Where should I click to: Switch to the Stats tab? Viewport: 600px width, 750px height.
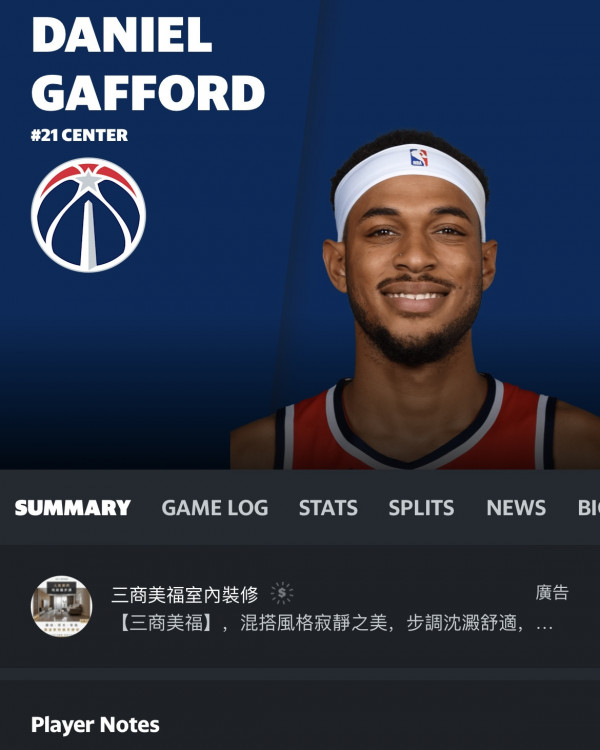[328, 508]
